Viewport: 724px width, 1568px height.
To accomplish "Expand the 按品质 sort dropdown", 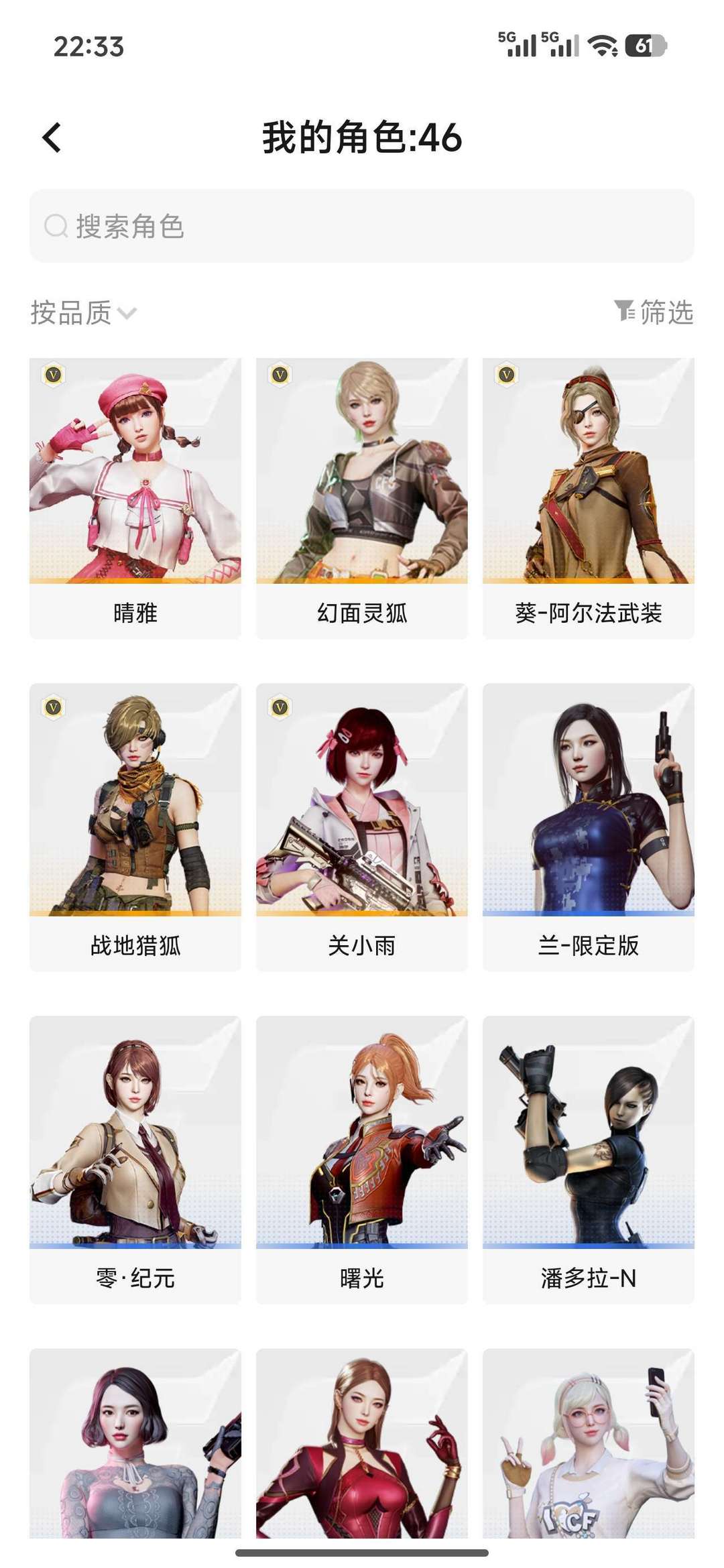I will coord(83,312).
